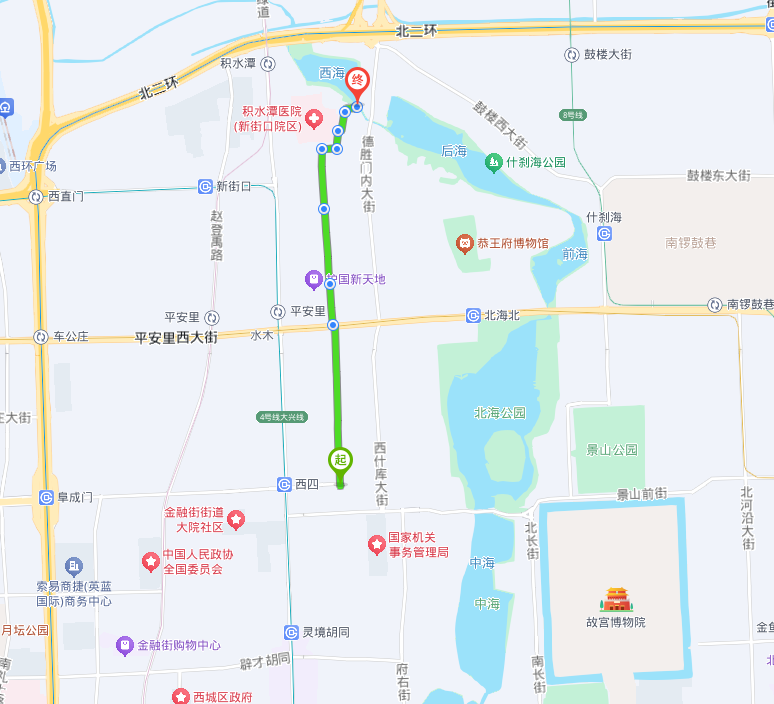
Task: Open 积水潭医院 hospital marker
Action: click(x=314, y=120)
